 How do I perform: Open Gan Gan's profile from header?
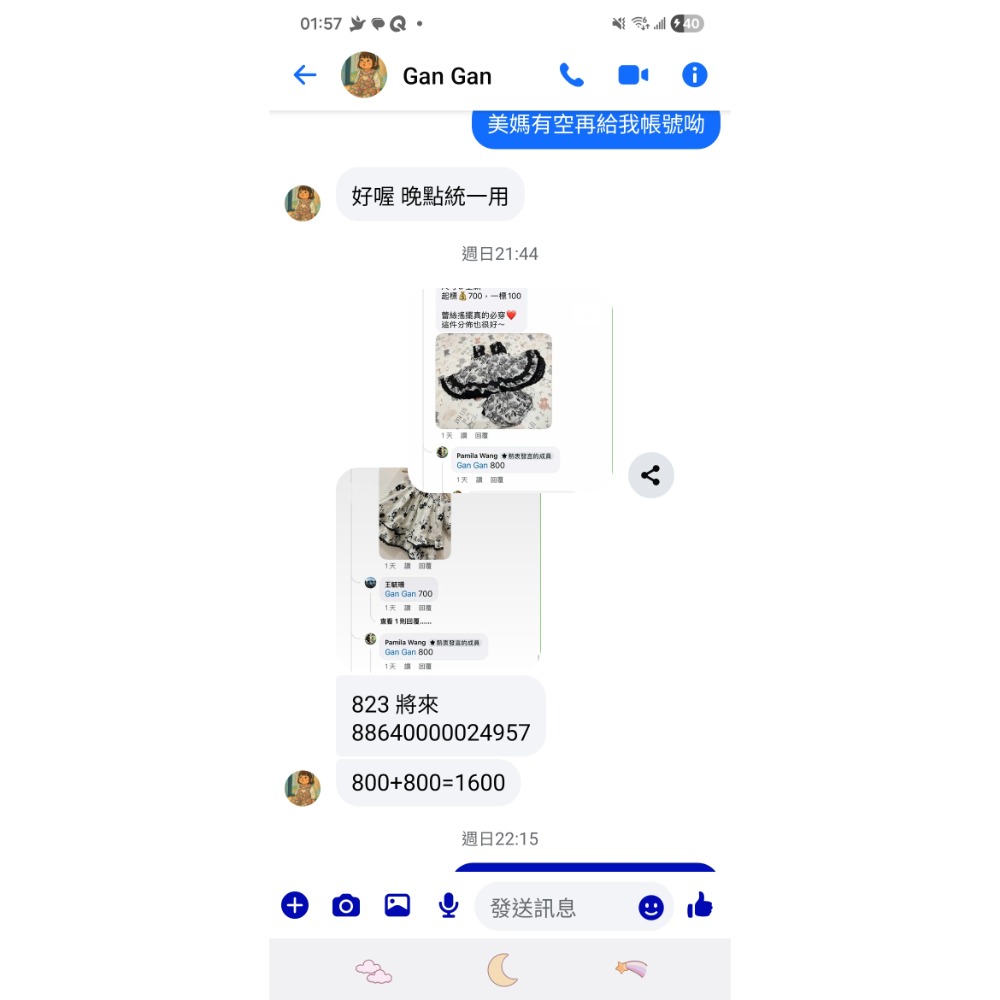[446, 76]
